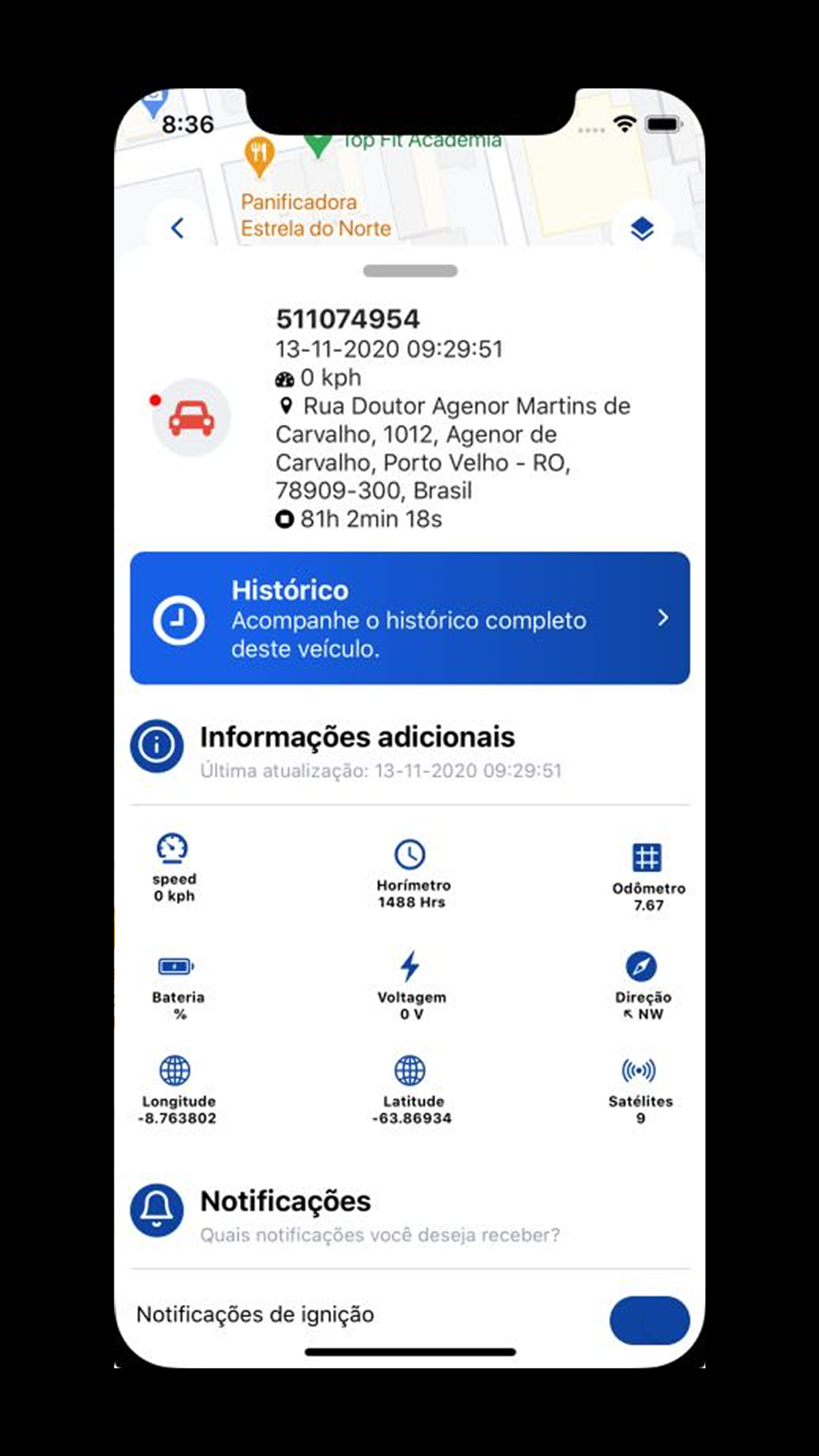Toggle Notificações de ignição switch
This screenshot has width=819, height=1456.
(649, 1320)
